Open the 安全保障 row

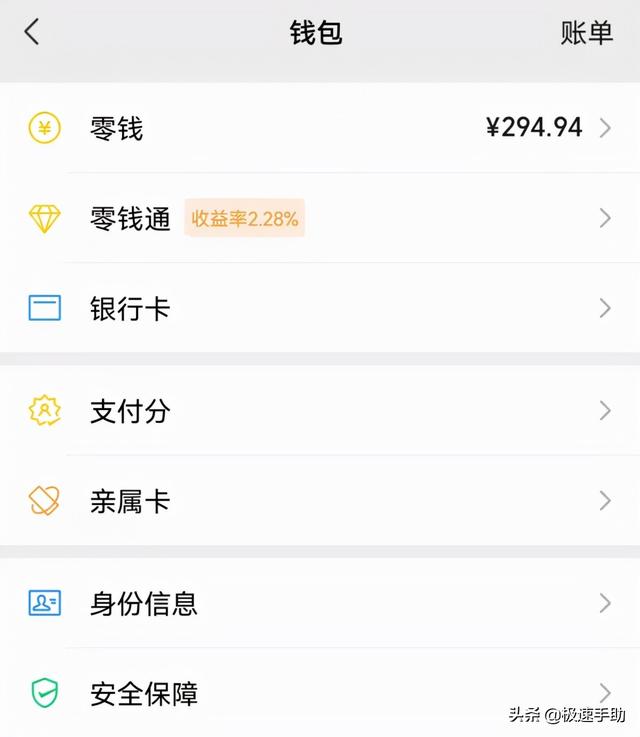click(x=320, y=693)
